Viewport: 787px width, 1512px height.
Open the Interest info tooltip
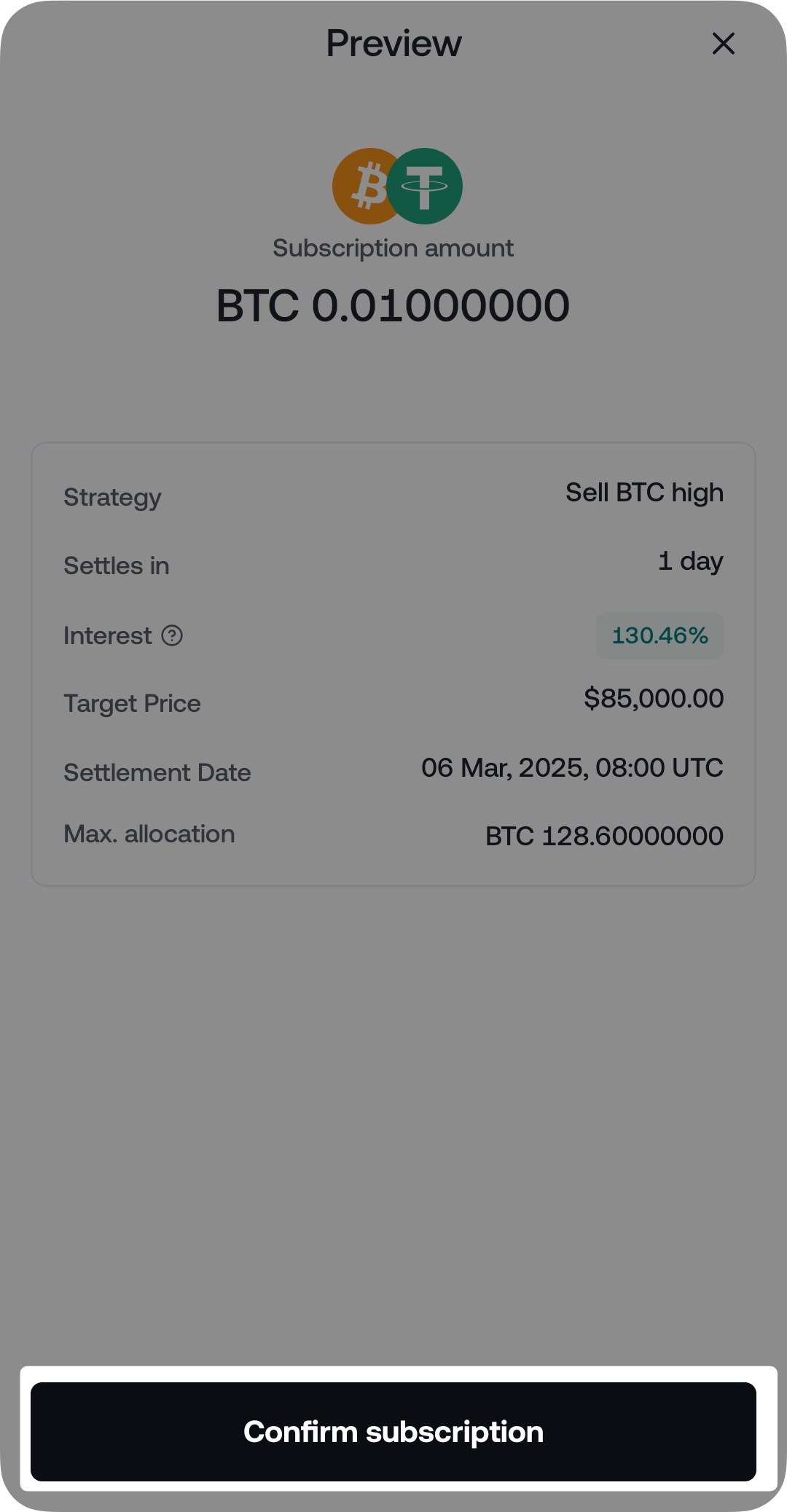click(172, 635)
